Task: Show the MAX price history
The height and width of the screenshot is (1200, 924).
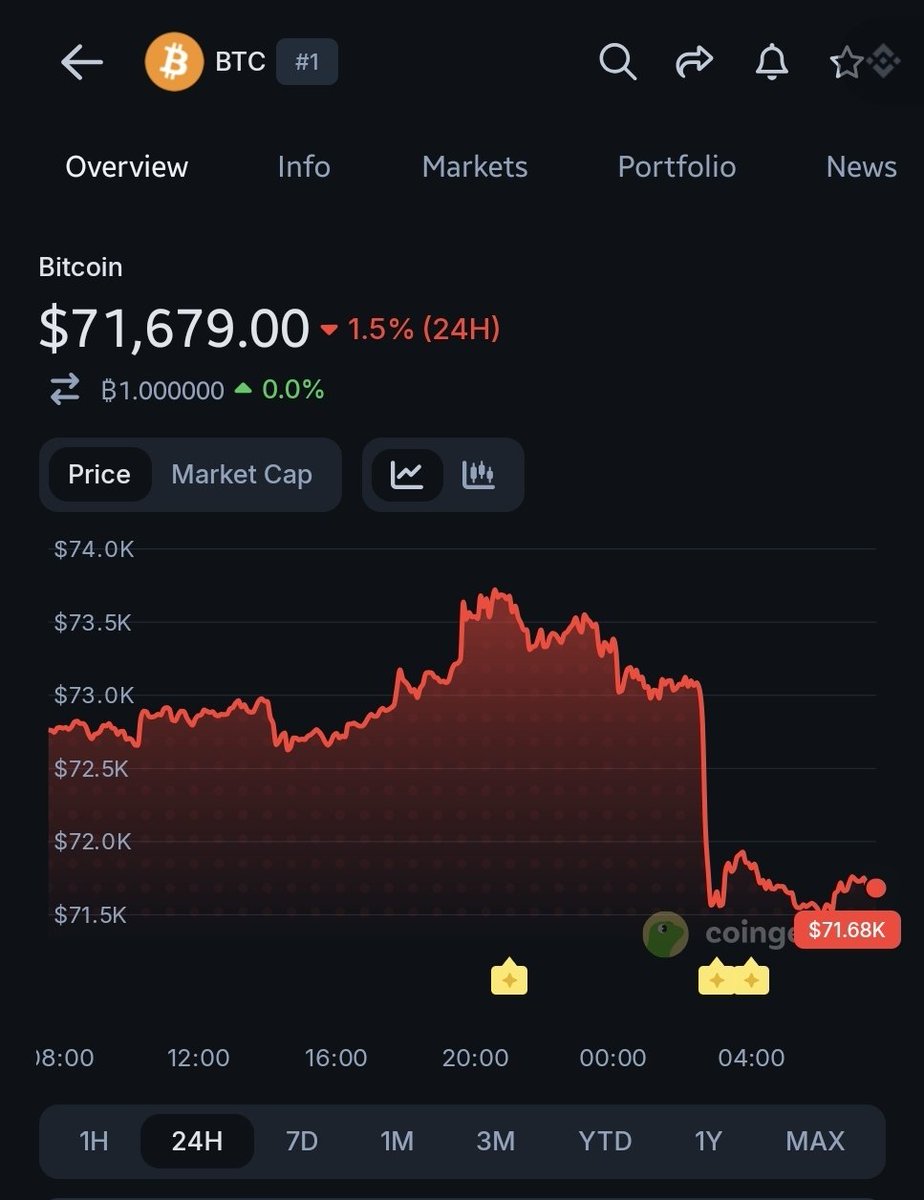Action: [x=815, y=1141]
